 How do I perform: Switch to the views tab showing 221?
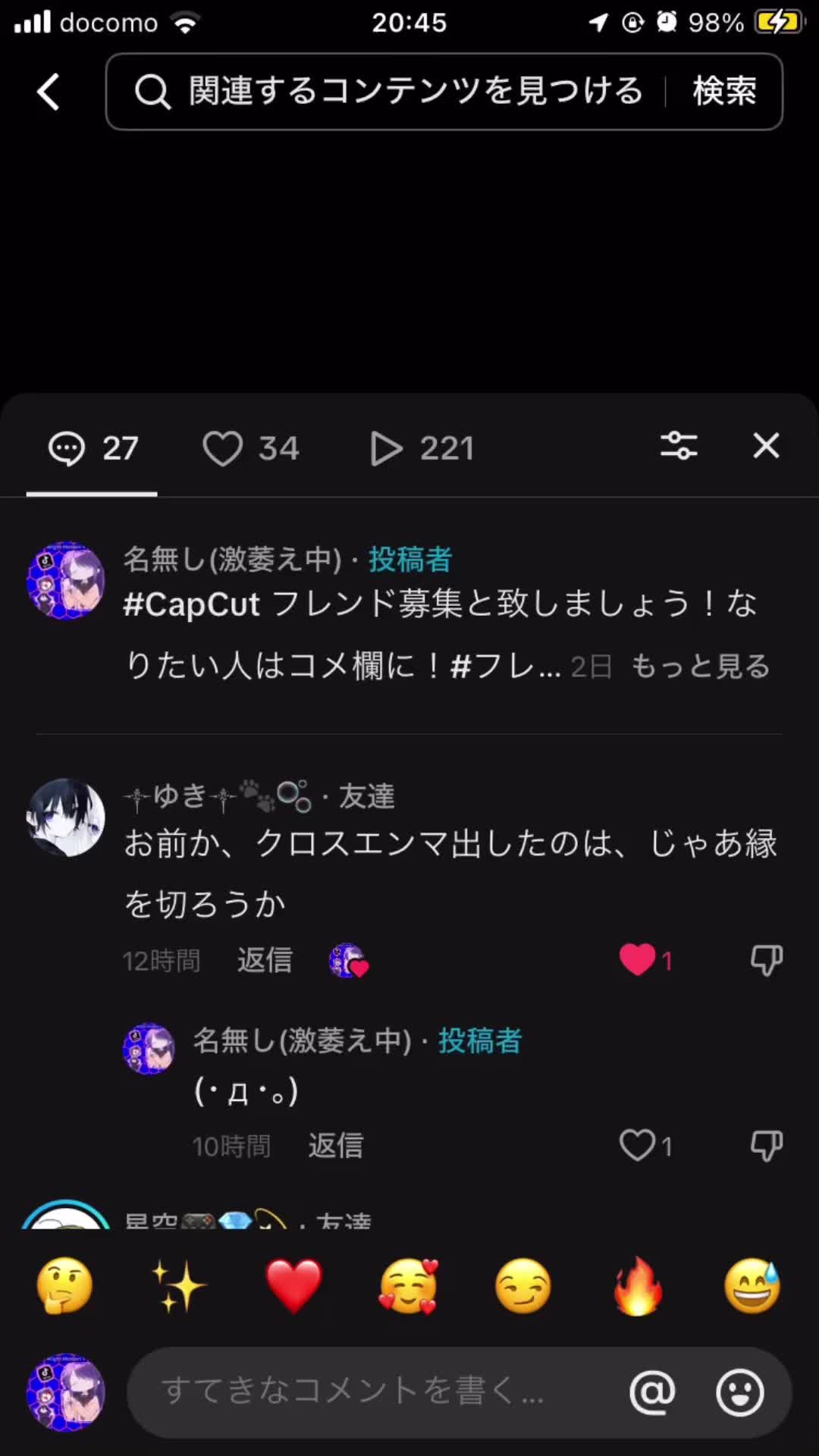click(422, 448)
